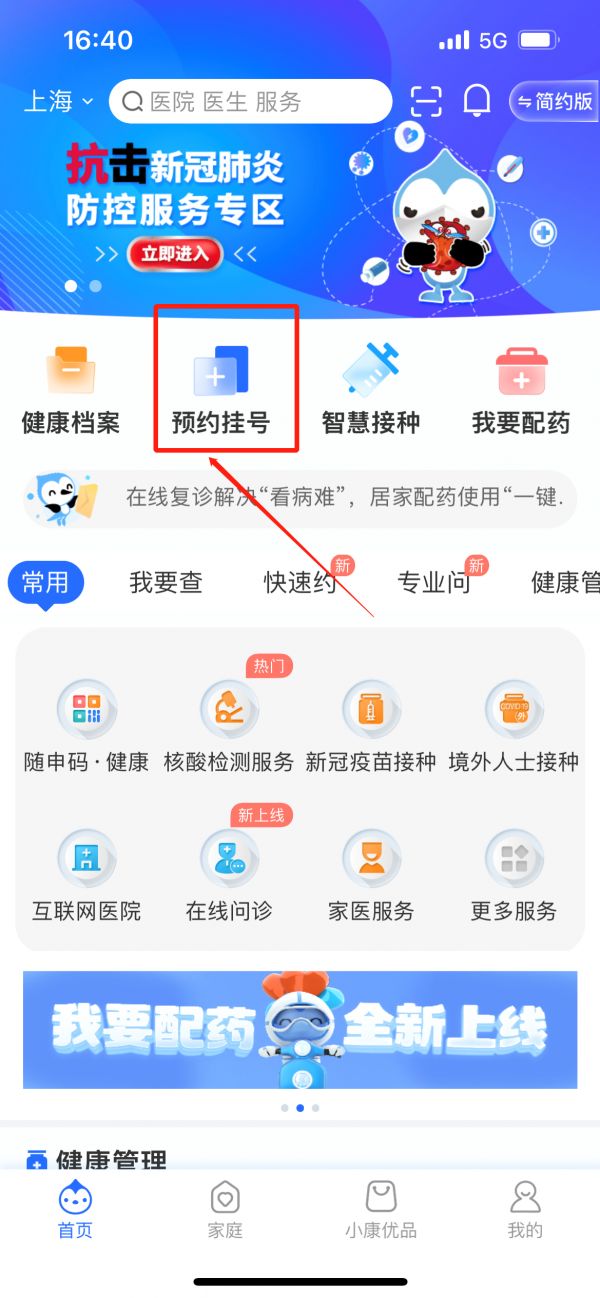600x1298 pixels.
Task: Go to the 家庭 bottom tab
Action: 225,1210
